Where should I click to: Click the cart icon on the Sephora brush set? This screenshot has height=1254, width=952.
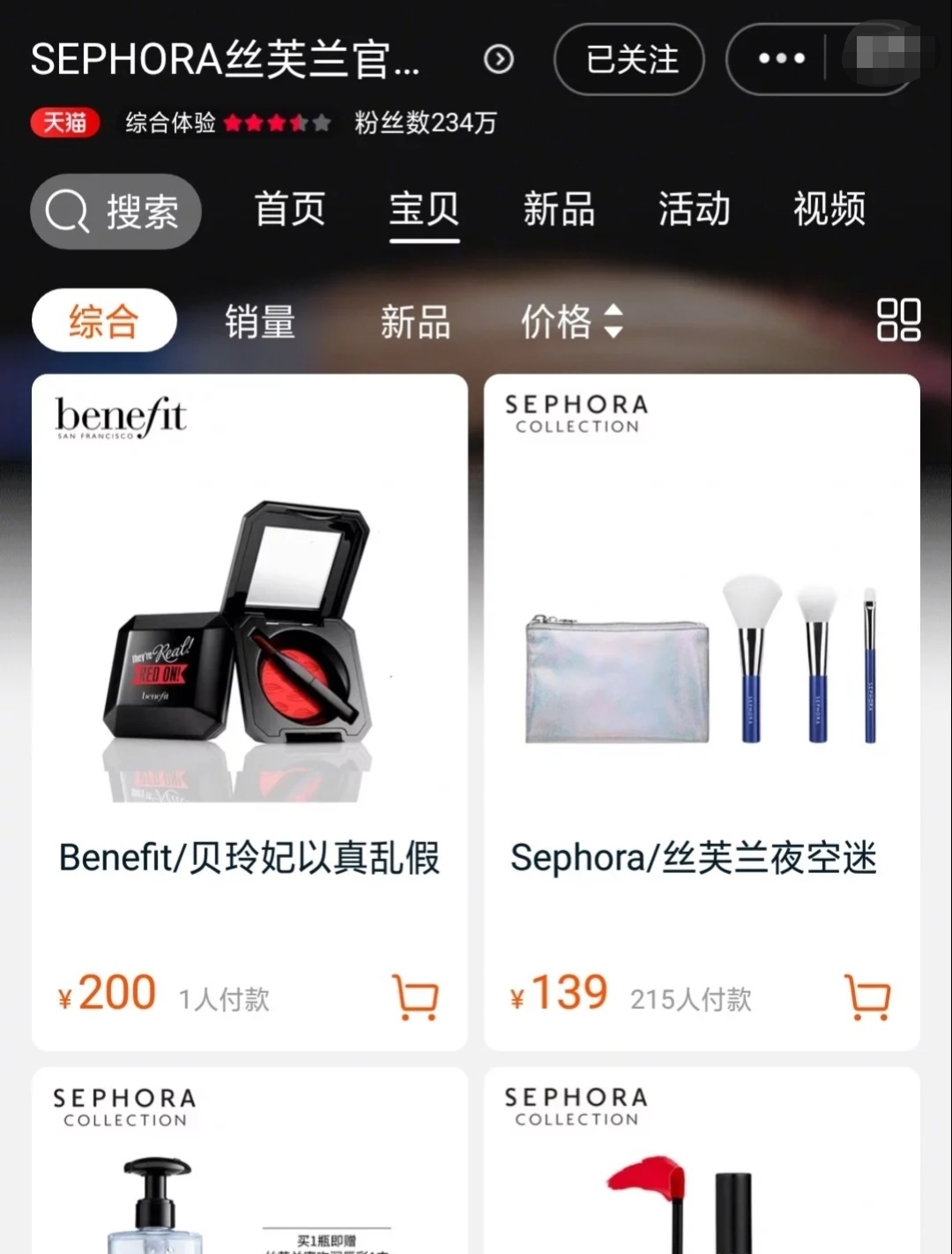pos(866,997)
